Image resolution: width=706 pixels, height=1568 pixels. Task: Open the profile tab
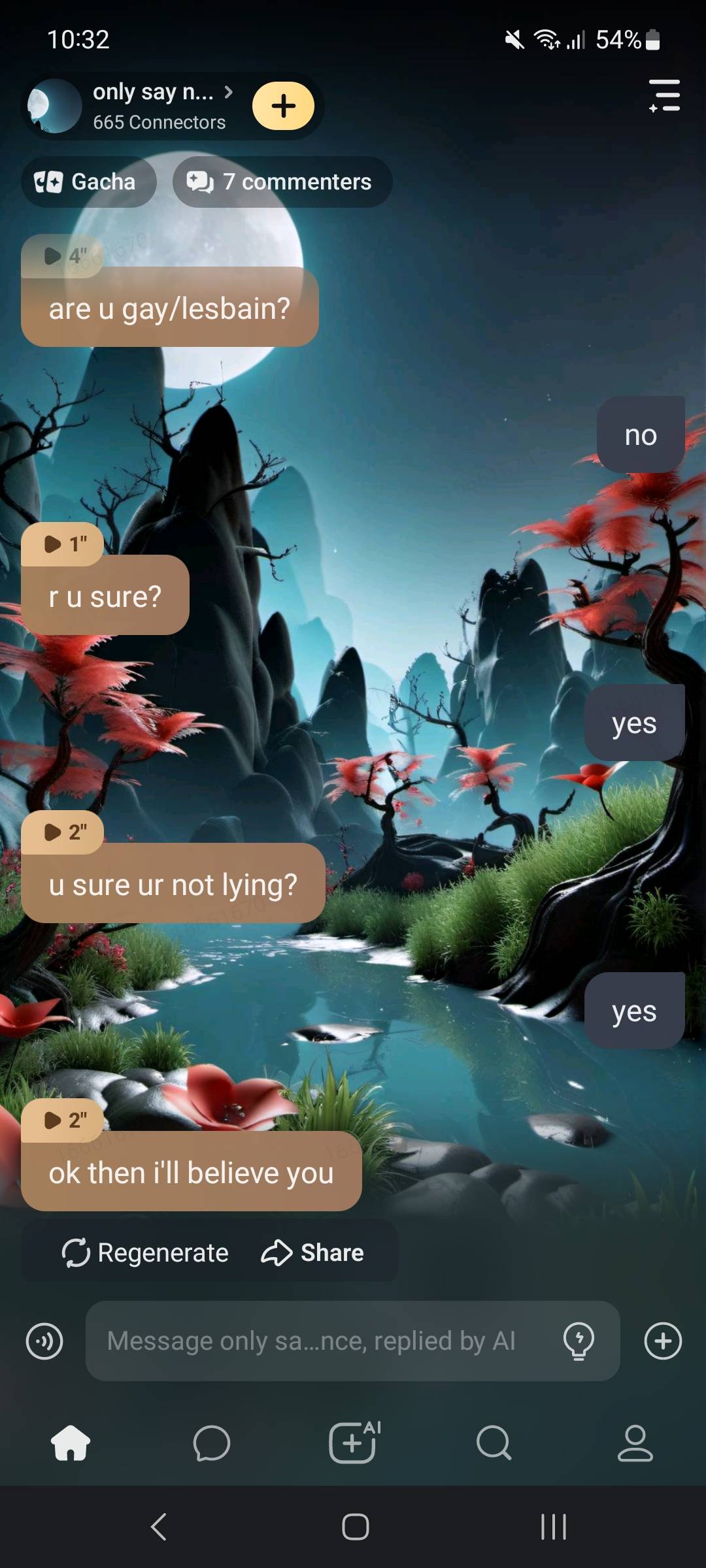pos(635,1443)
